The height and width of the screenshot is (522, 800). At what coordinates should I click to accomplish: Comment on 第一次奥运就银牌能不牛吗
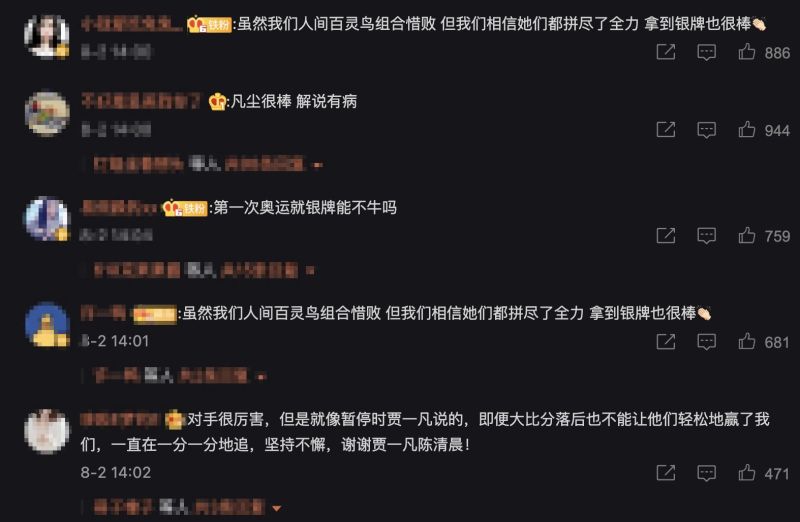(706, 236)
